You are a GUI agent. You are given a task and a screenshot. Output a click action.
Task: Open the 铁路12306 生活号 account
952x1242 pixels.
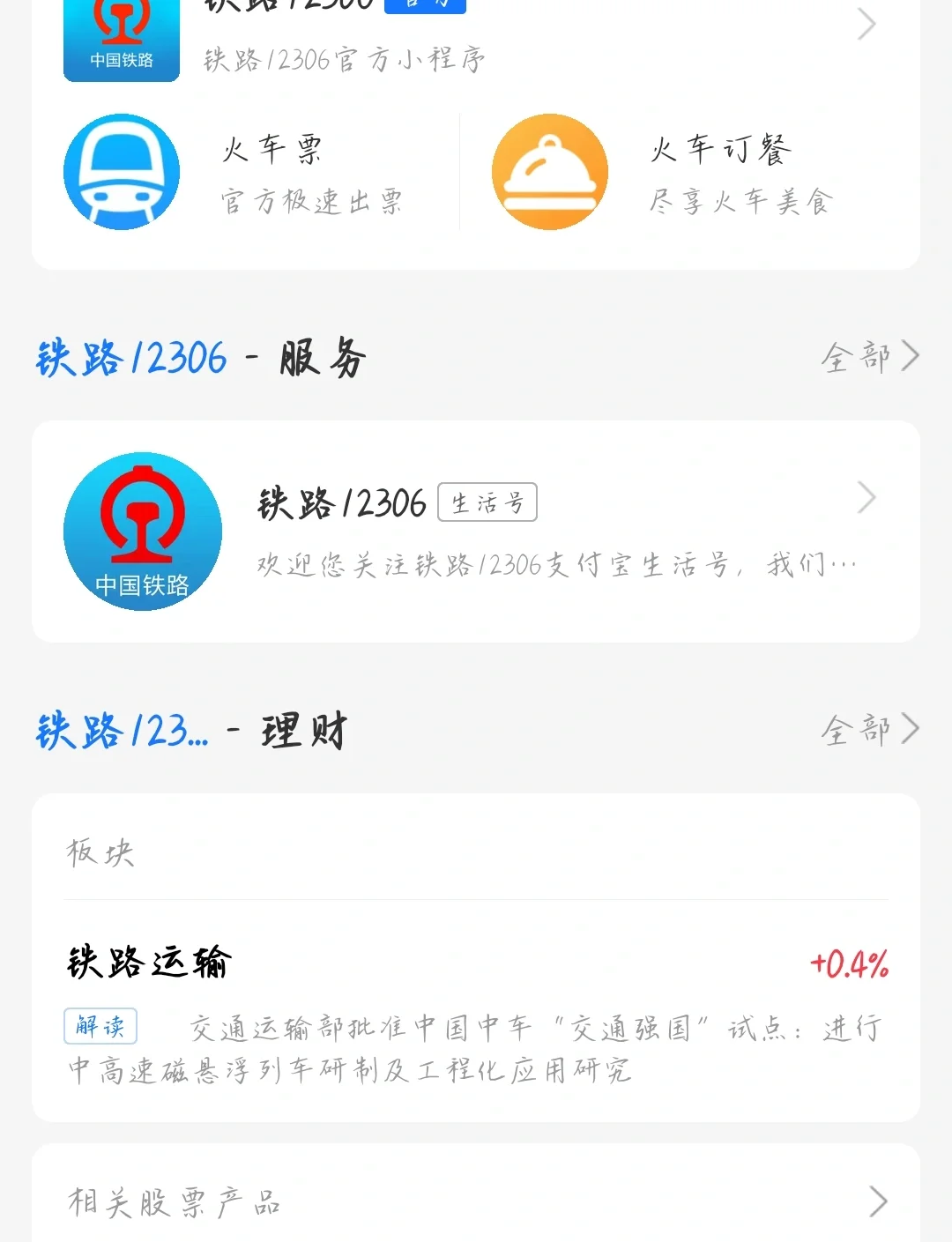click(x=476, y=532)
